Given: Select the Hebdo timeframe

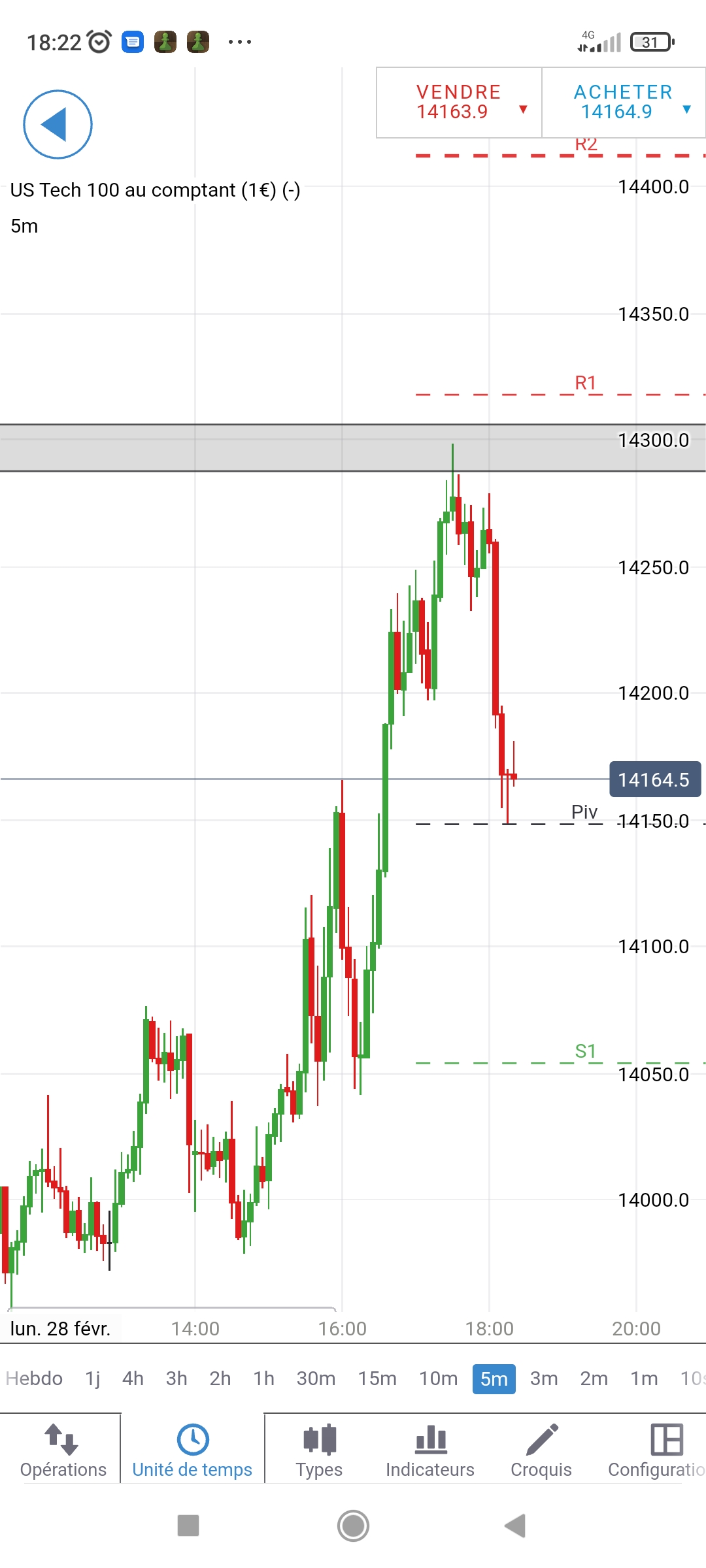Looking at the screenshot, I should click(34, 1379).
